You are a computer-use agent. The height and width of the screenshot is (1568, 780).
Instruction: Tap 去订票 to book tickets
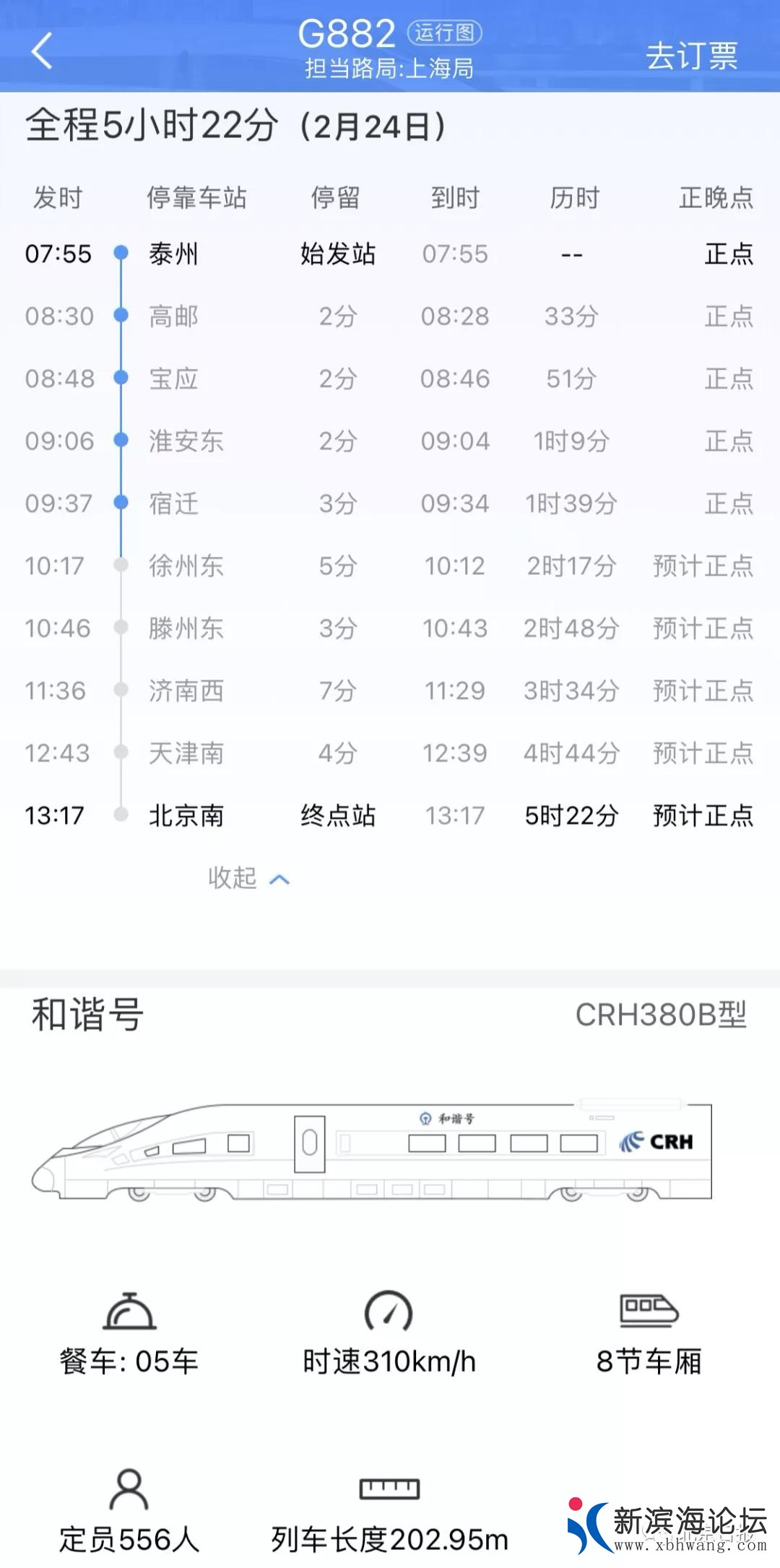coord(691,56)
